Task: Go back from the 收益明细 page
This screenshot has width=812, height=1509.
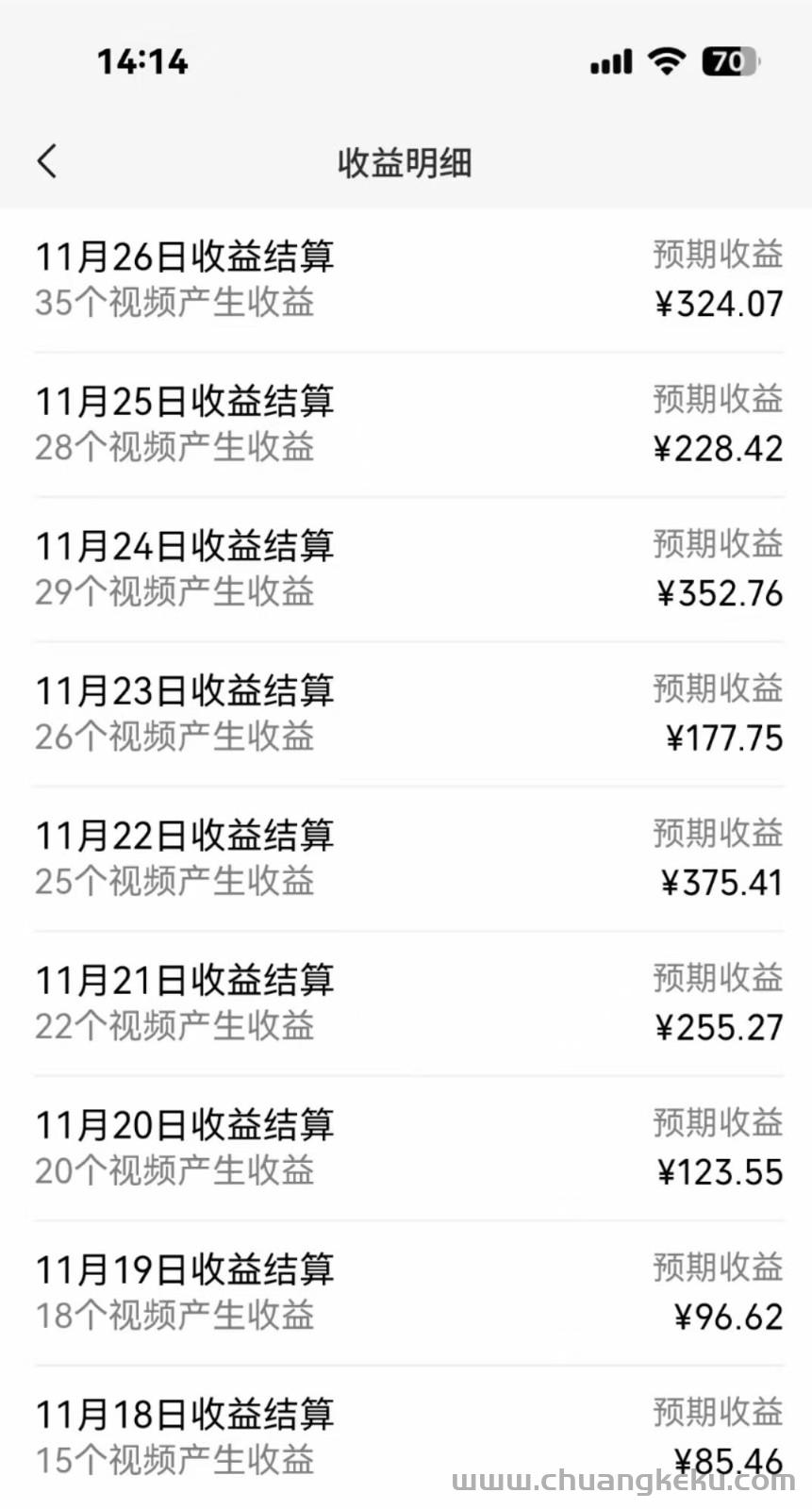Action: 47,161
